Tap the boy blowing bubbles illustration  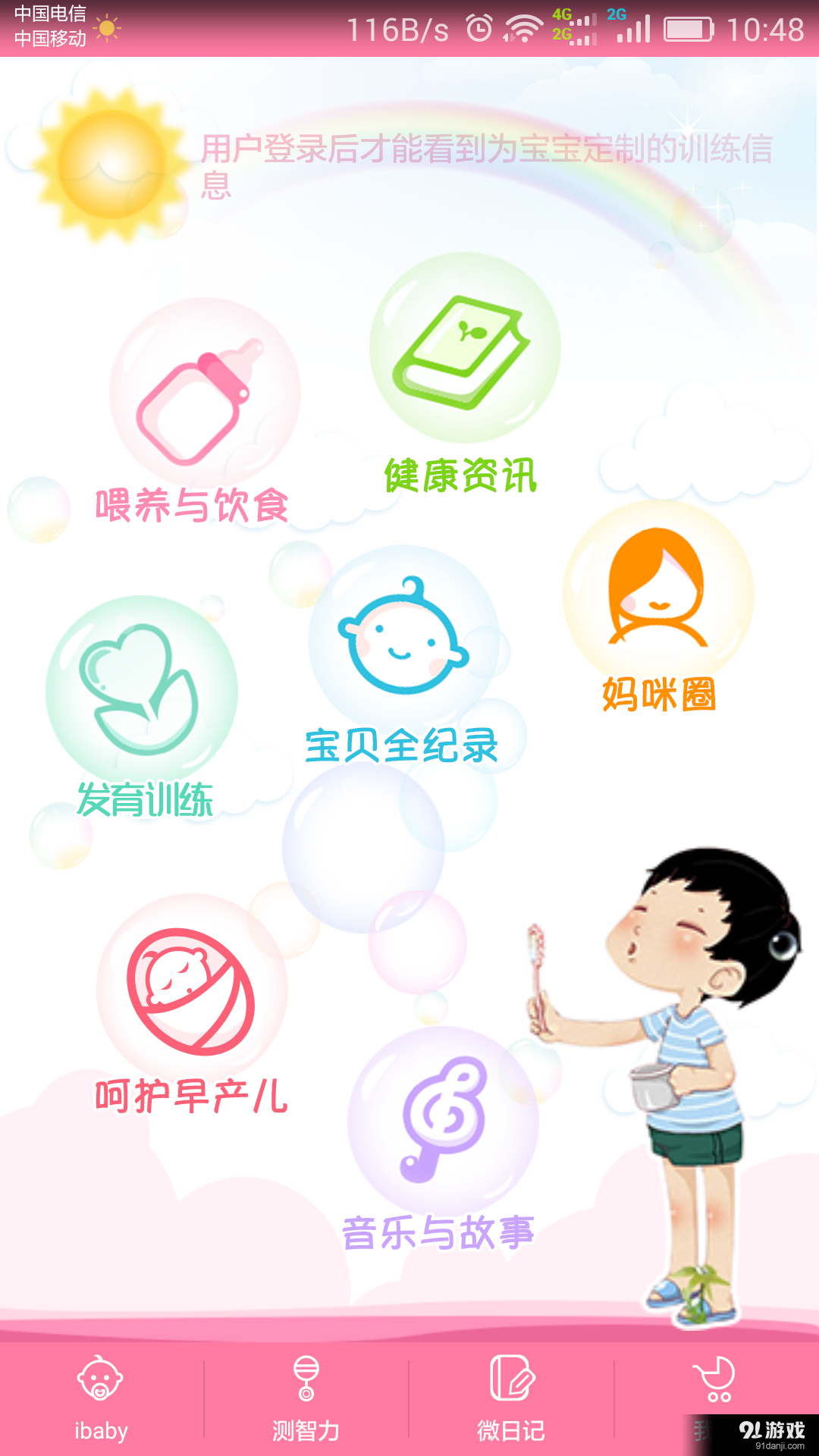(x=682, y=1062)
